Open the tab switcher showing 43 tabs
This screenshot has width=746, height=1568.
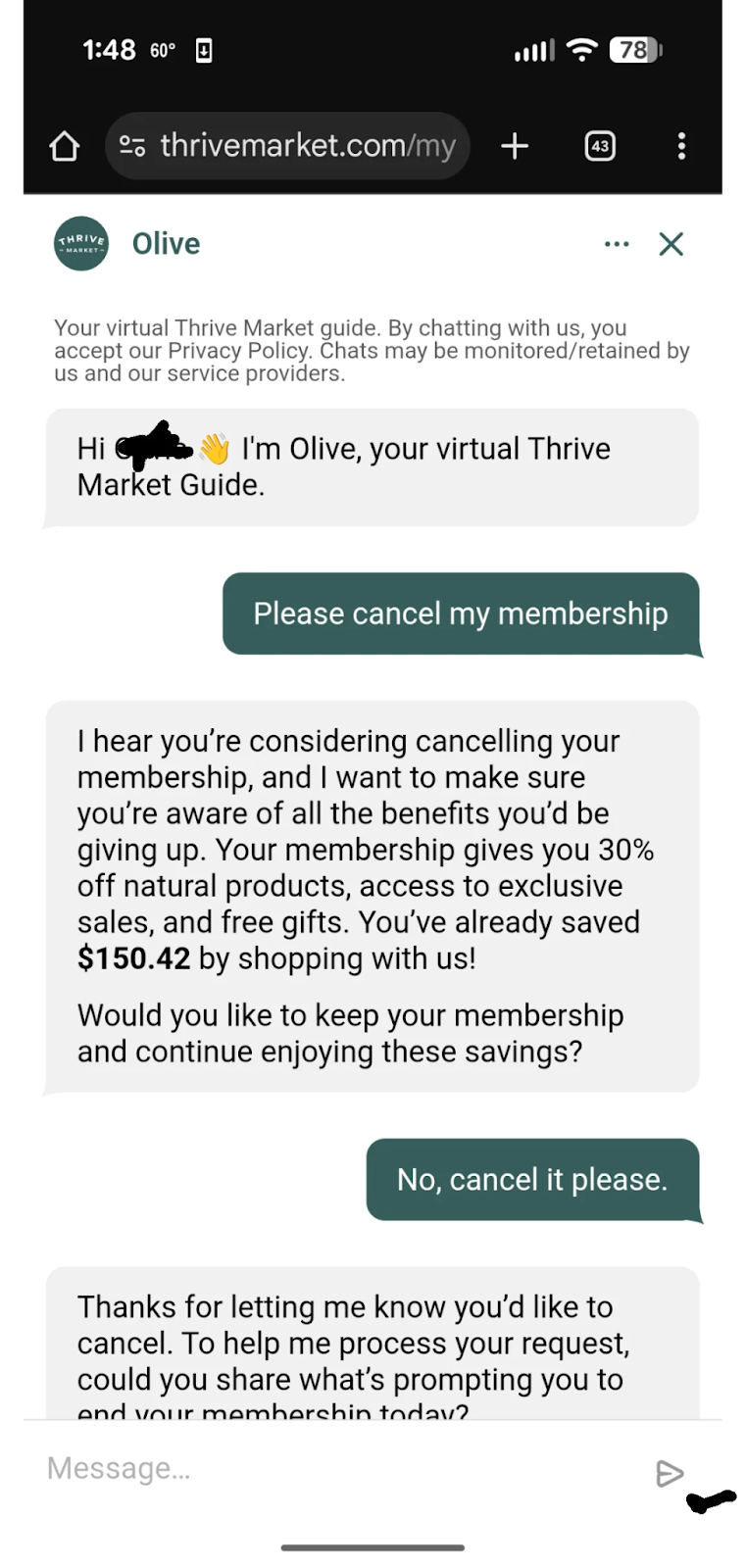[599, 145]
